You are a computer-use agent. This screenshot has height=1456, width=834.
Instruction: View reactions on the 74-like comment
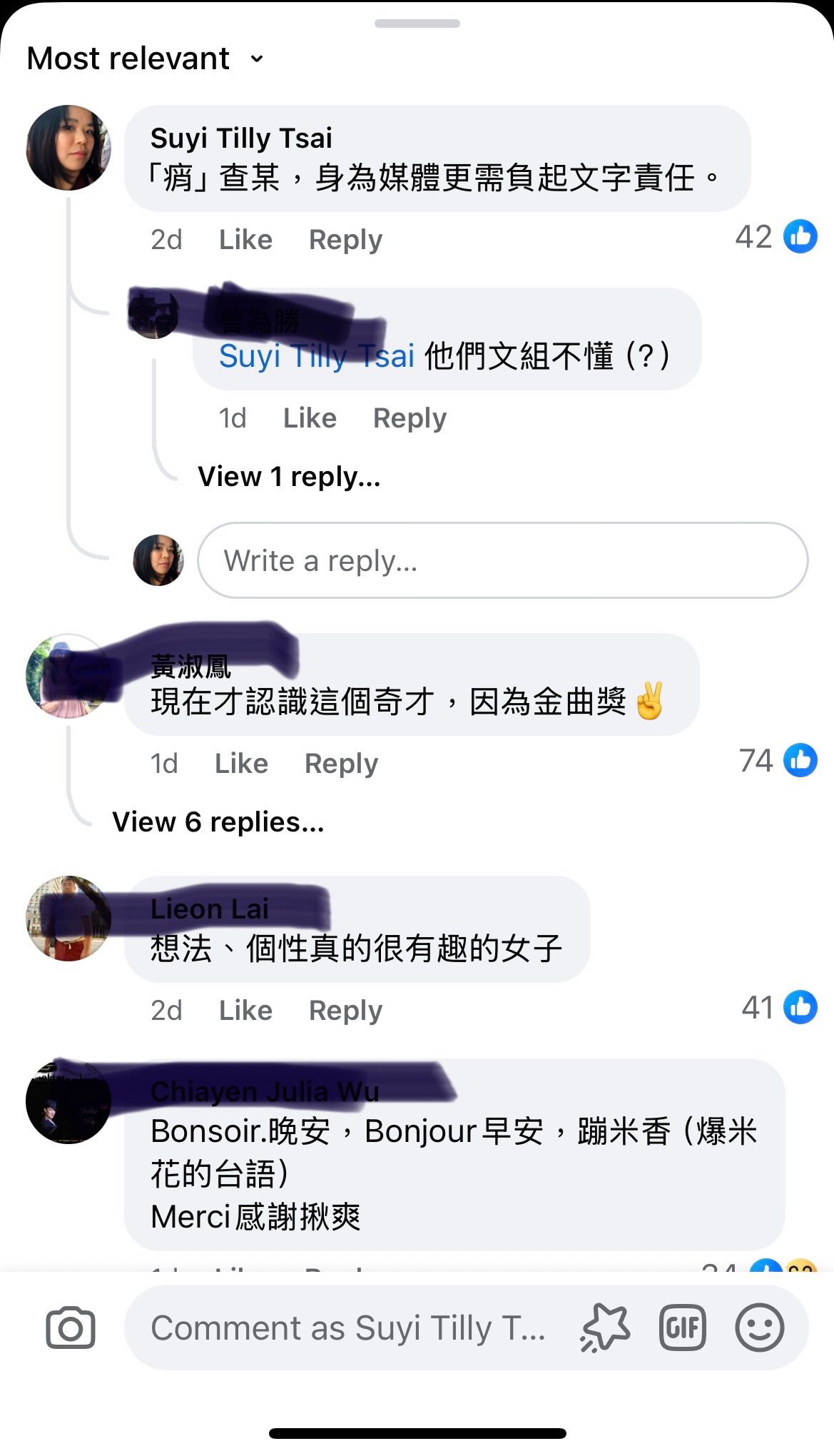(x=778, y=761)
